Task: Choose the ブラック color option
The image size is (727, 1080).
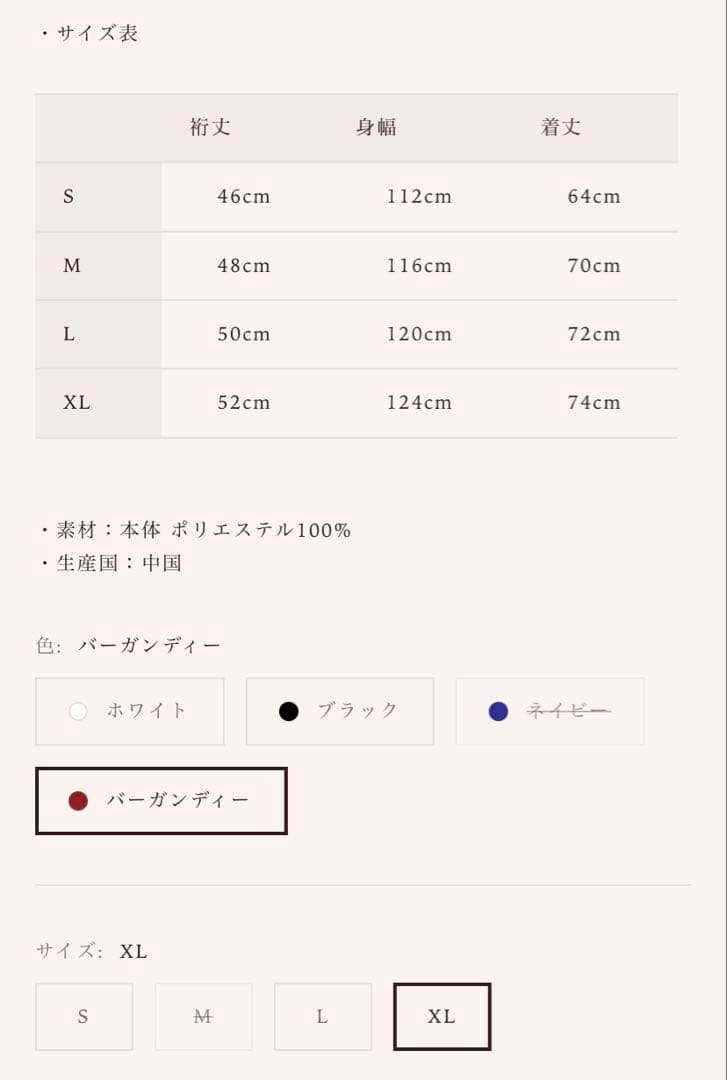Action: pos(340,711)
